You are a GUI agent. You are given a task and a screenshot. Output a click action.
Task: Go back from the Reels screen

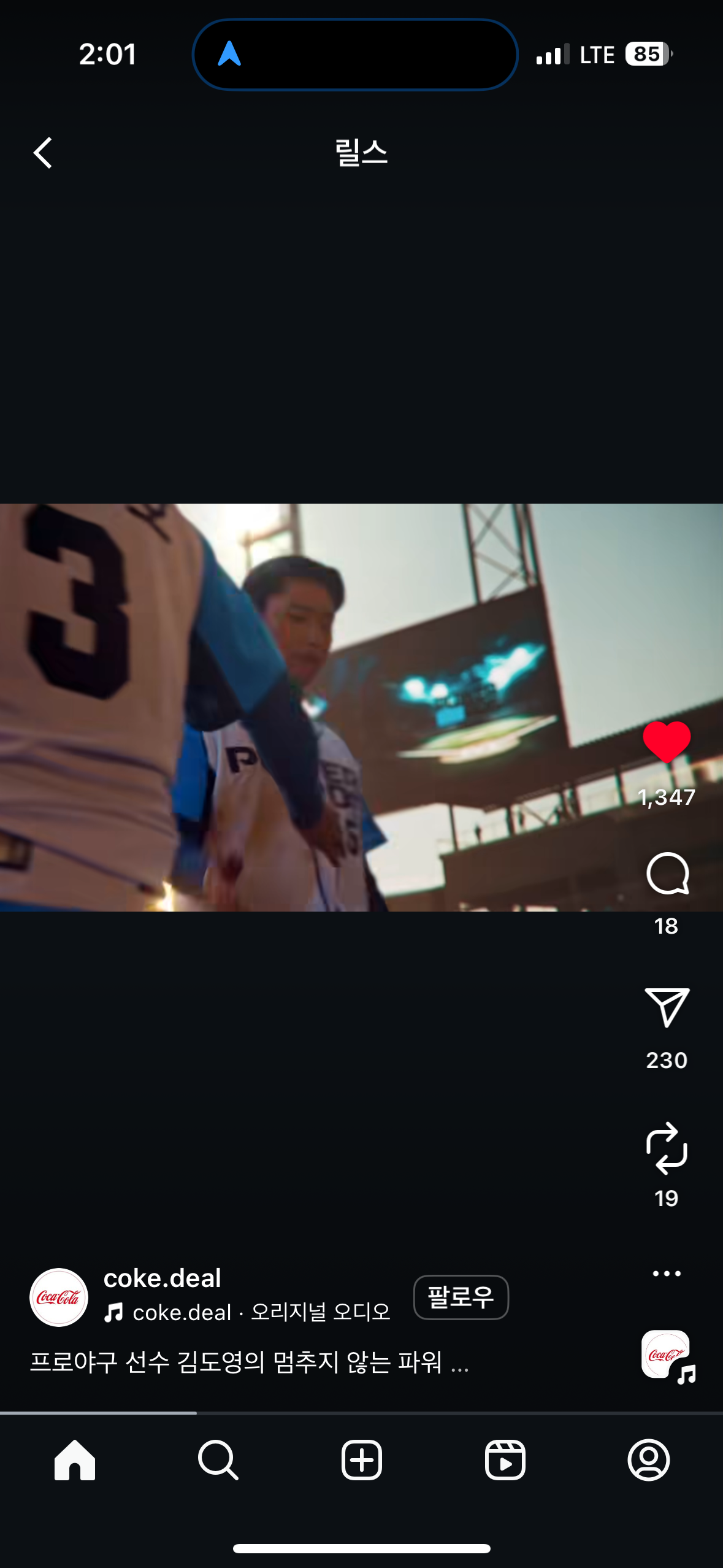[x=42, y=153]
